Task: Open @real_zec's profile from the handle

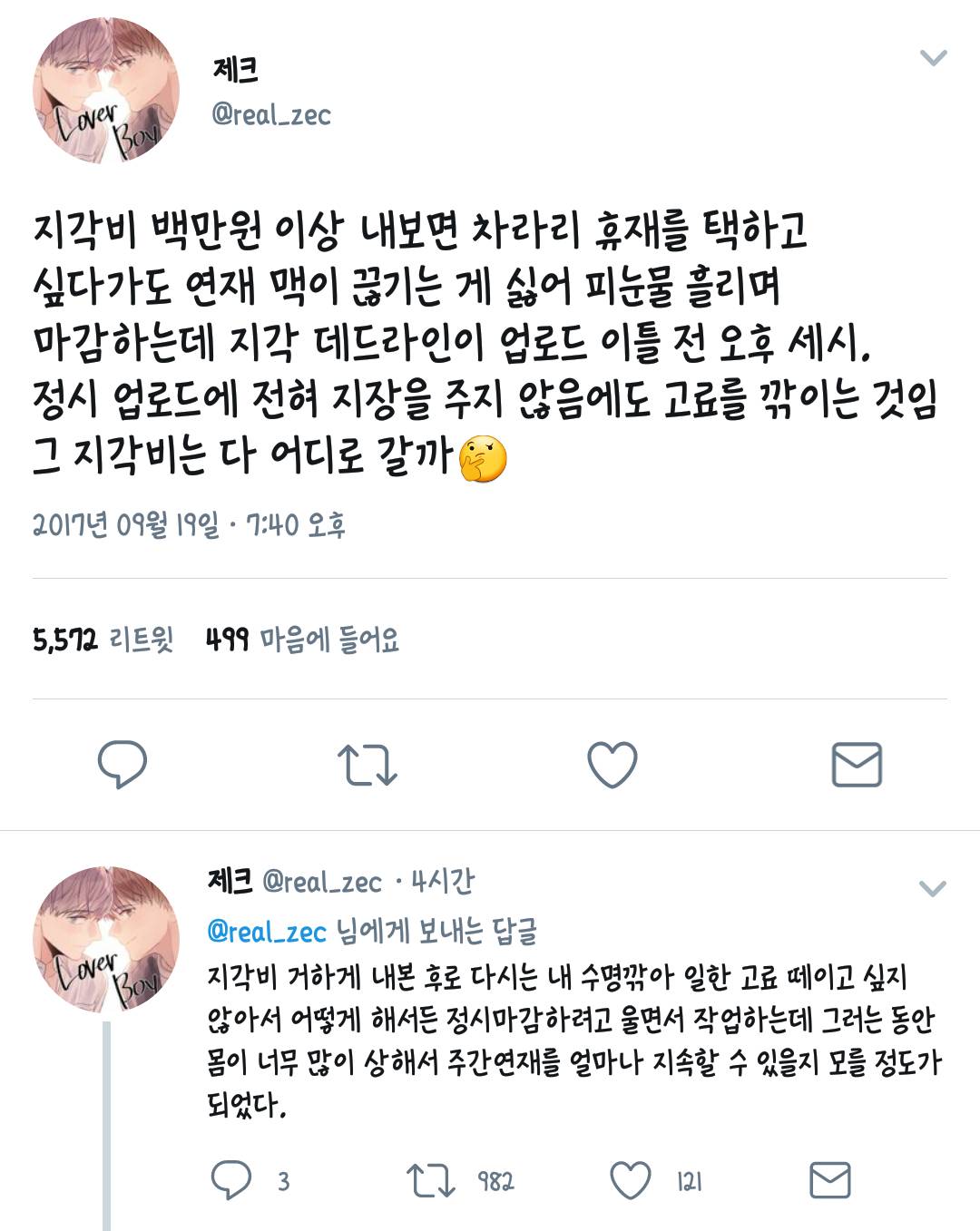Action: (x=271, y=114)
